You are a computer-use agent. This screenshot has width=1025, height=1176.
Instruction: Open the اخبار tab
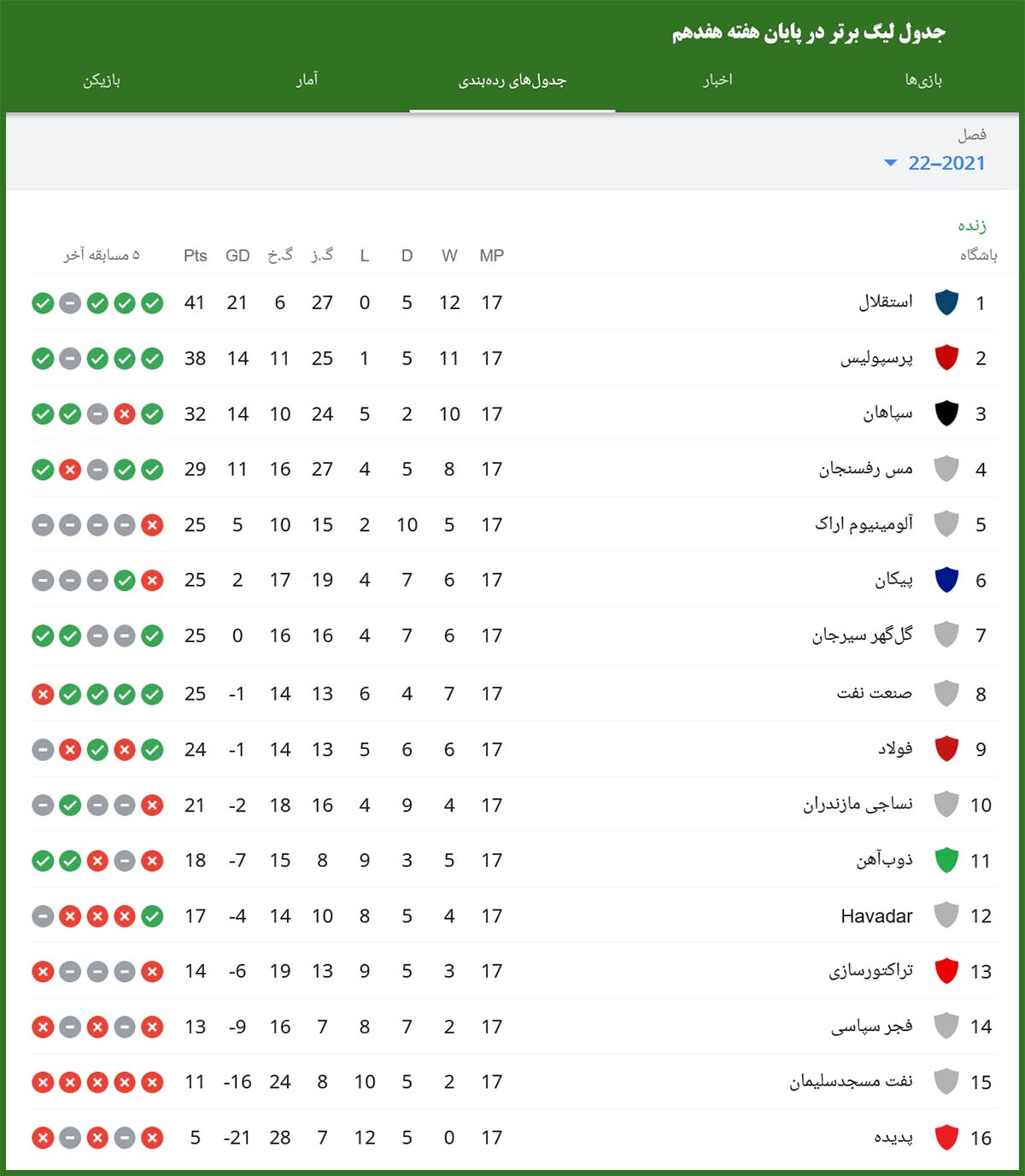click(719, 80)
